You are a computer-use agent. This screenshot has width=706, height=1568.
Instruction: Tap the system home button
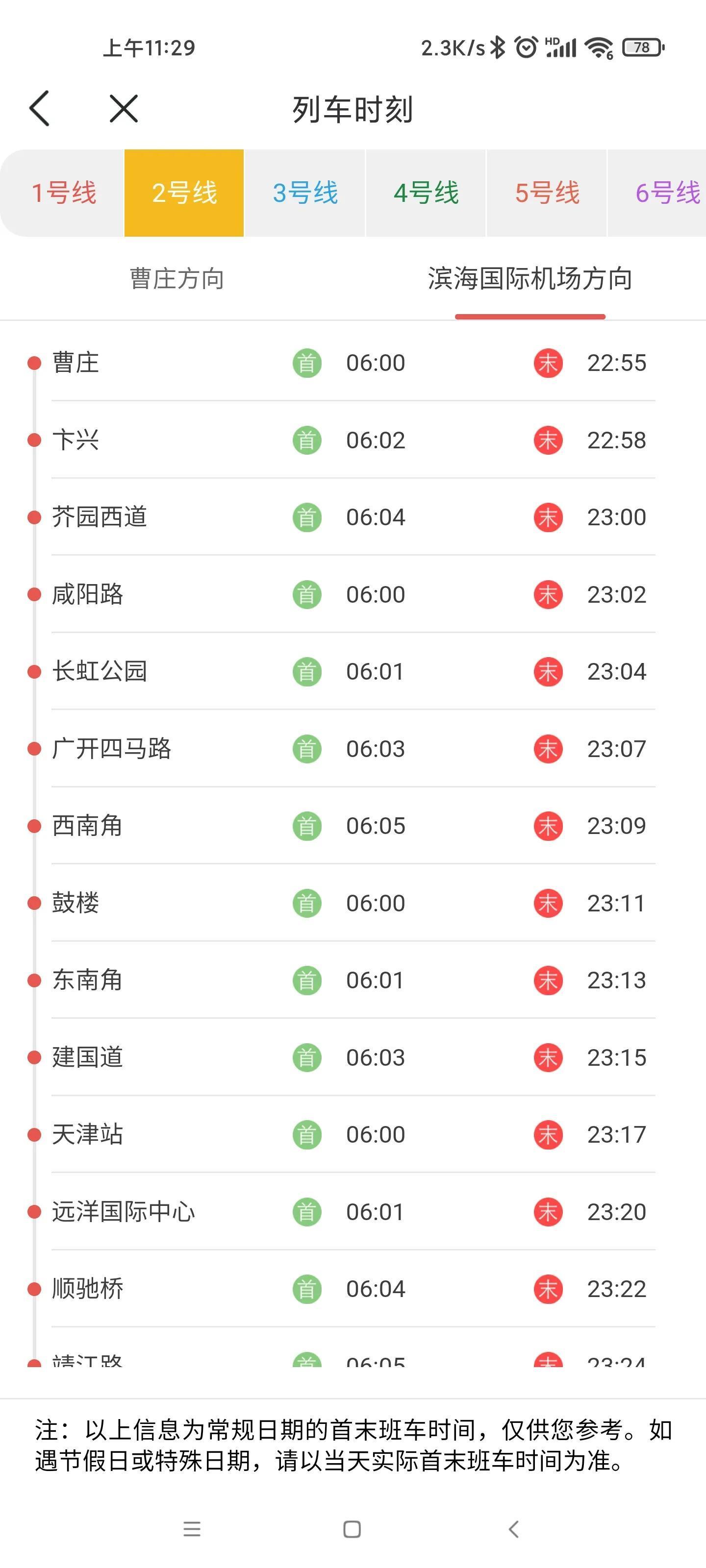click(x=352, y=1528)
